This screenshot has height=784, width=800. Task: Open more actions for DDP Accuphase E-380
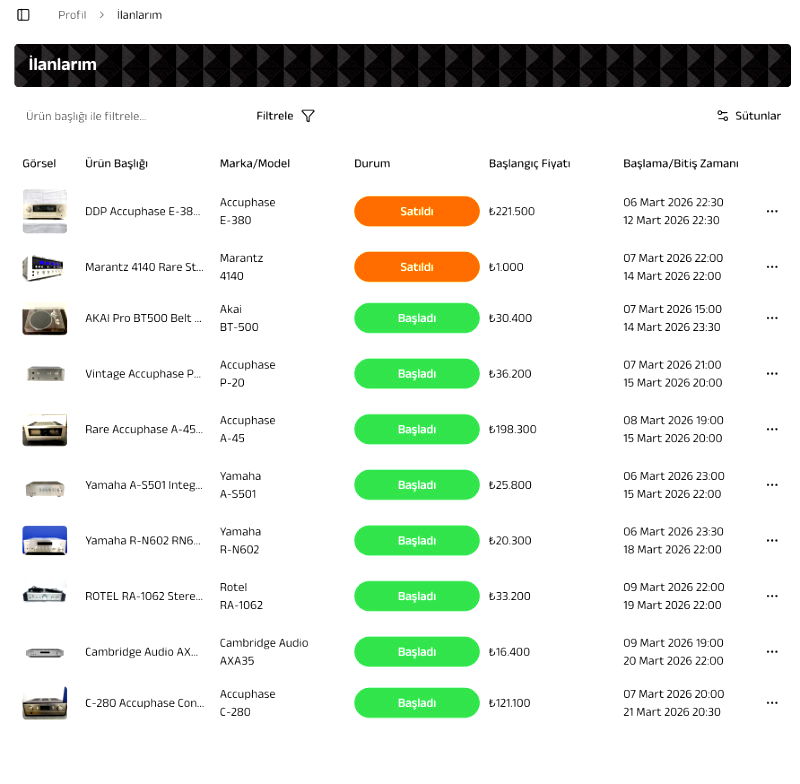coord(771,211)
